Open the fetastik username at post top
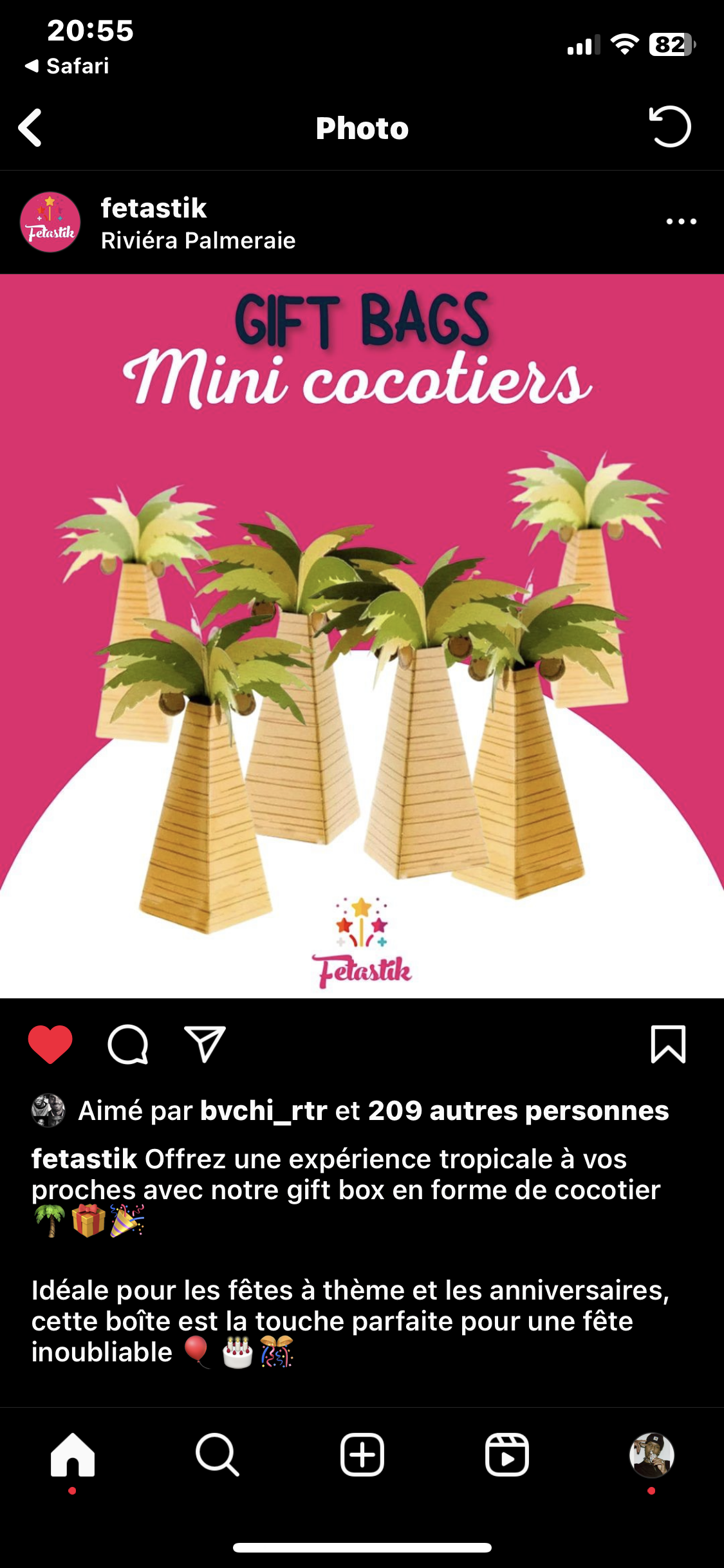Viewport: 724px width, 1568px height. coord(154,208)
